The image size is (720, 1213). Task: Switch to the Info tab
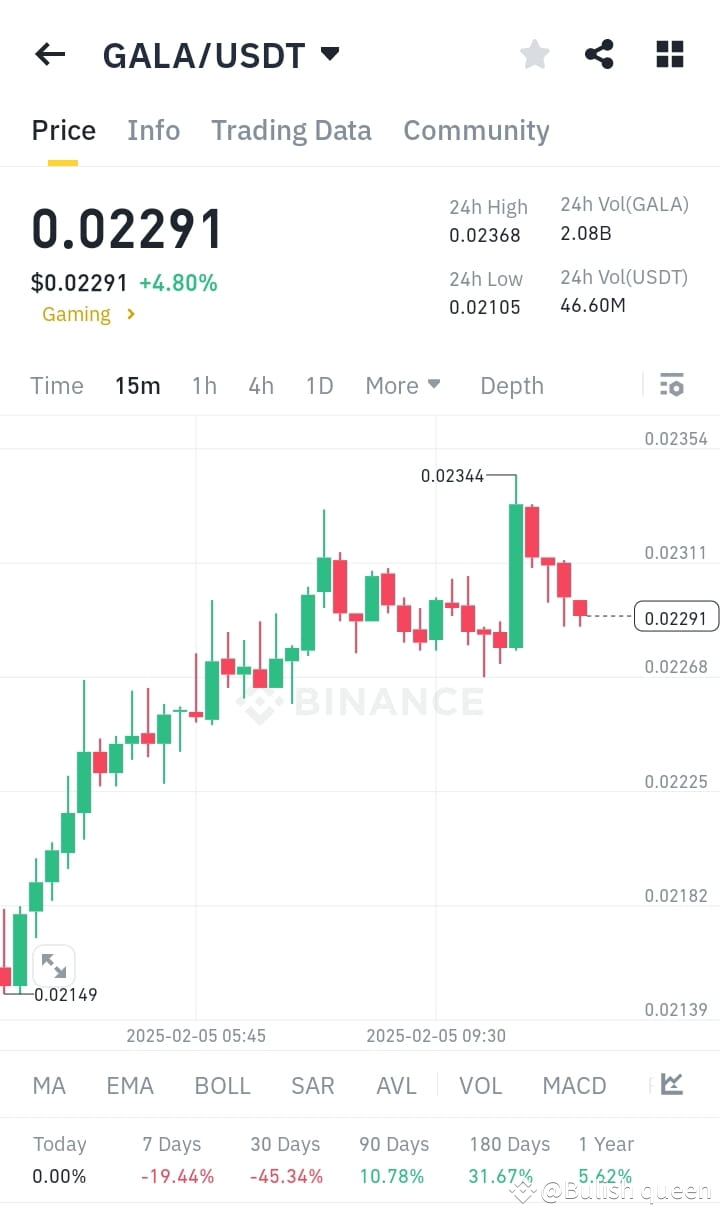153,130
